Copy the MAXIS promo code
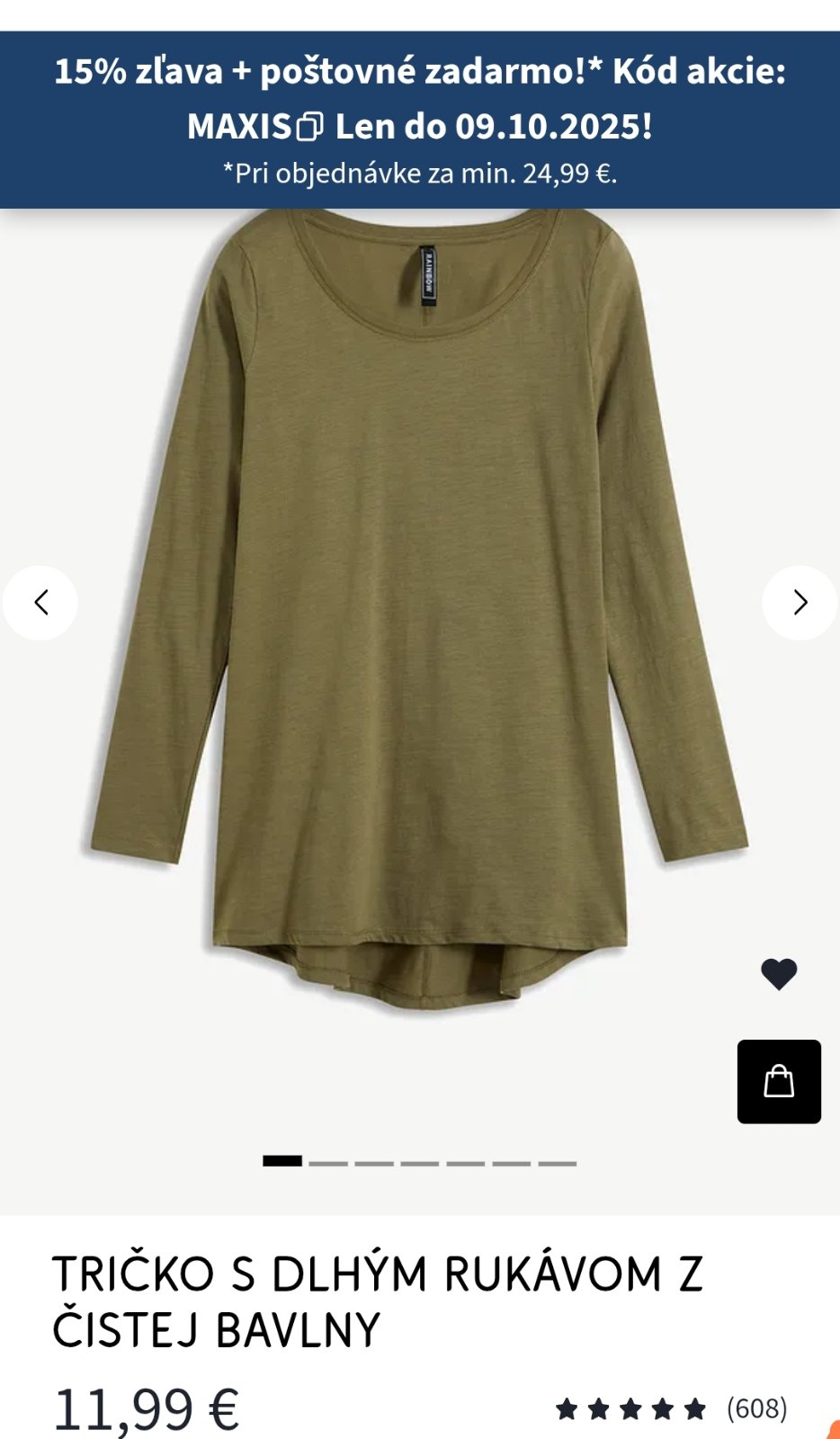 click(x=309, y=127)
